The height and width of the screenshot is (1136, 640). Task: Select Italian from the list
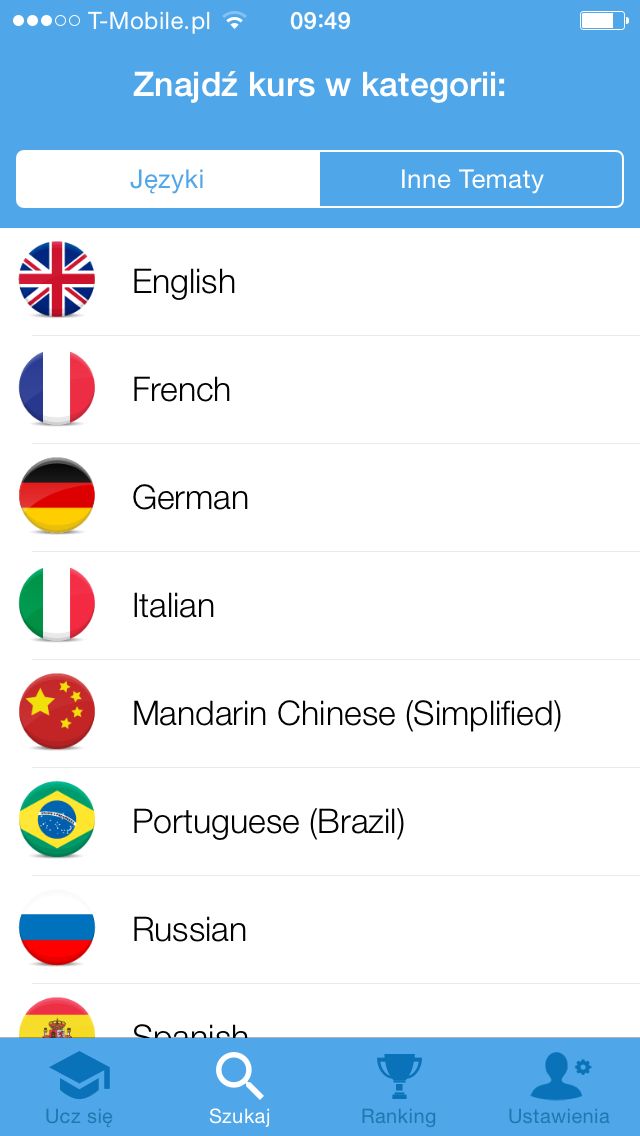pyautogui.click(x=320, y=606)
